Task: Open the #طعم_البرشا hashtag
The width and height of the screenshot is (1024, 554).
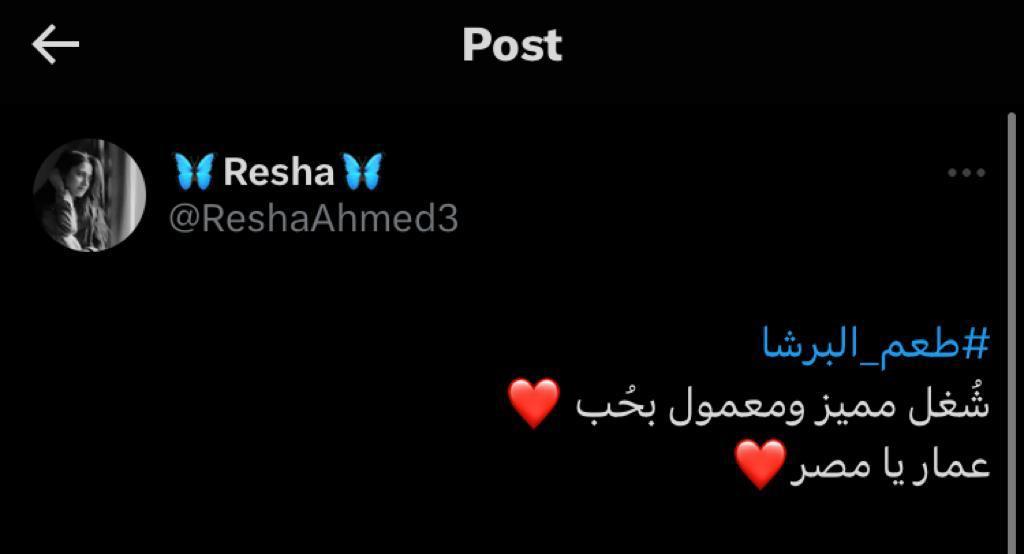Action: point(875,343)
